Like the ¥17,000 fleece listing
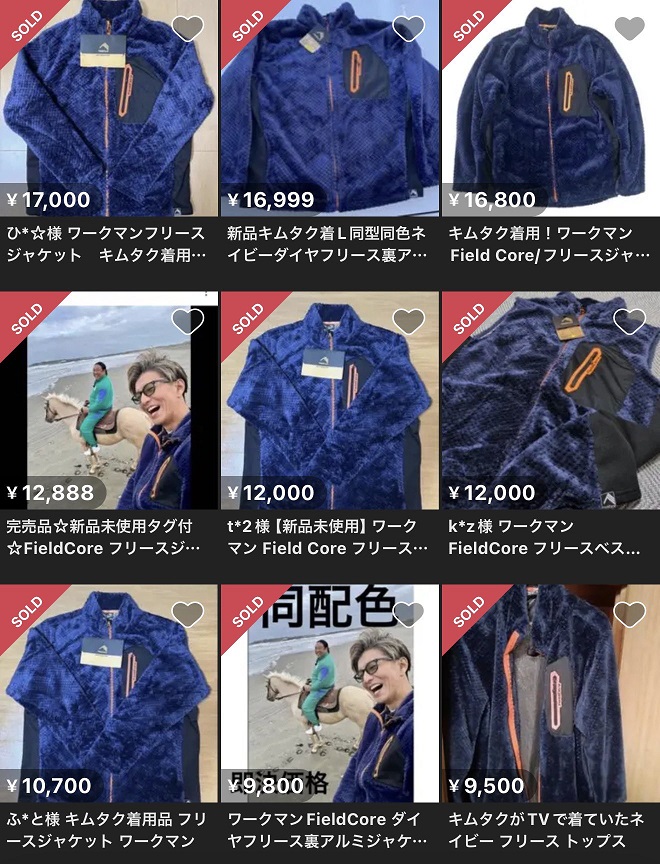Screen dimensions: 660x864 click(x=187, y=29)
